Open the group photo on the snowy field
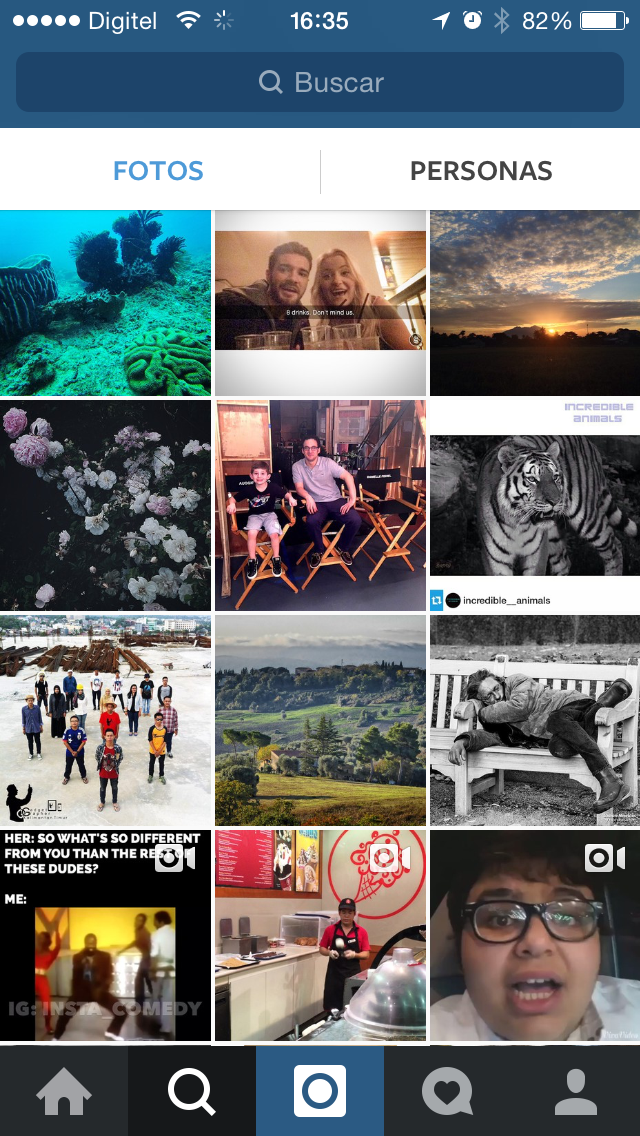Image resolution: width=640 pixels, height=1136 pixels. 105,720
